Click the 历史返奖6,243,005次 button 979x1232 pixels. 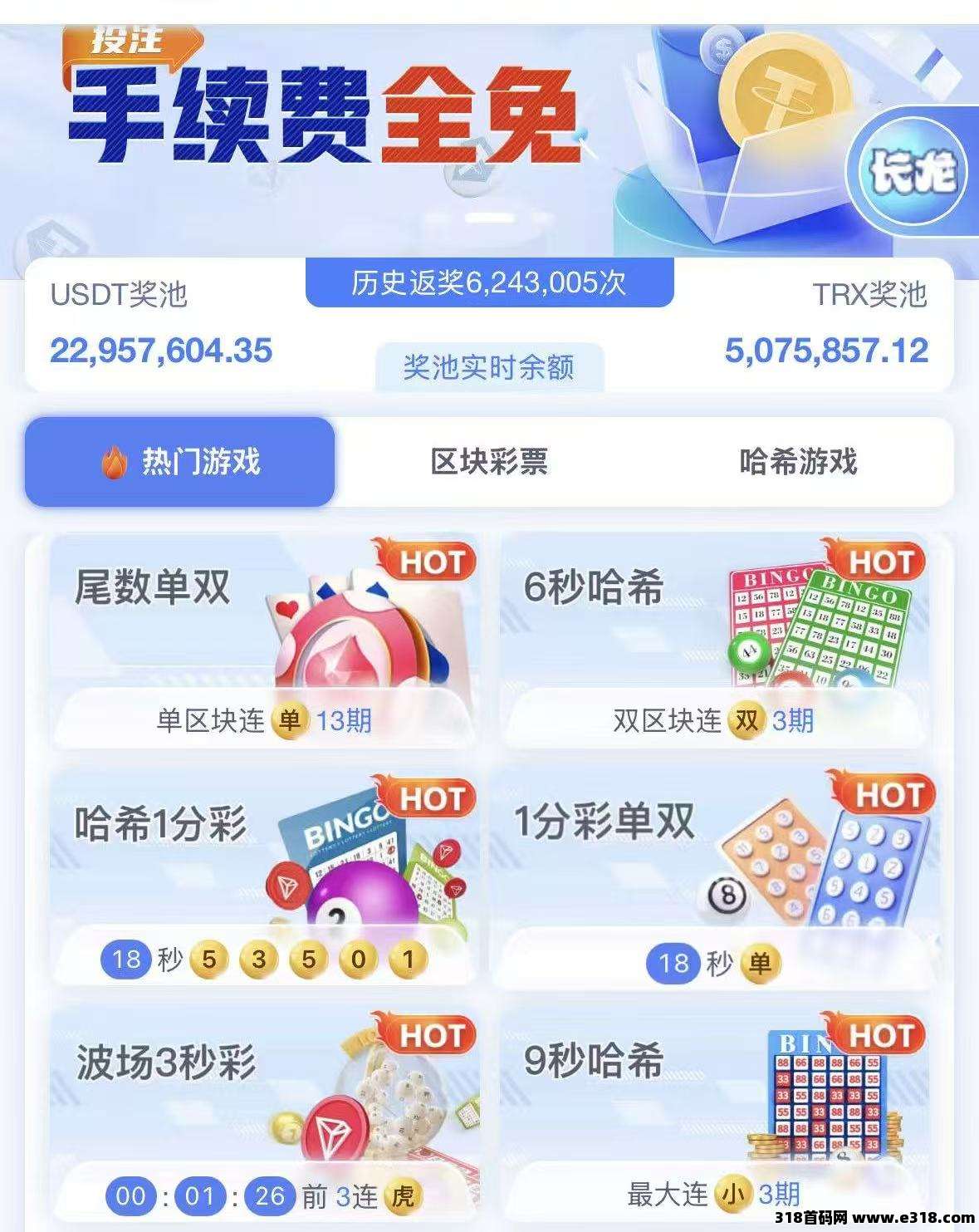tap(488, 282)
